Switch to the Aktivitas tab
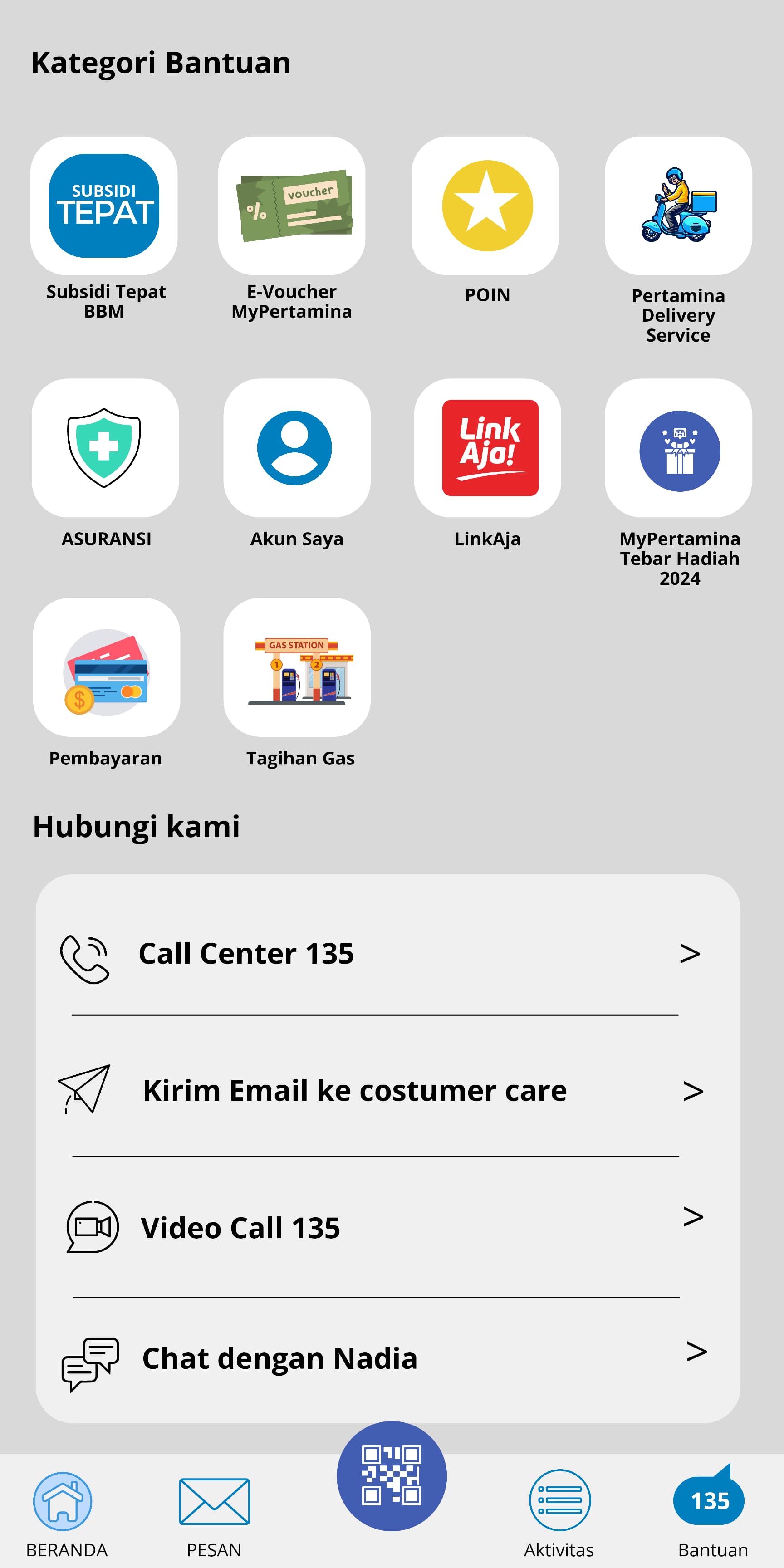Screen dimensions: 784x1568 coord(559,1513)
